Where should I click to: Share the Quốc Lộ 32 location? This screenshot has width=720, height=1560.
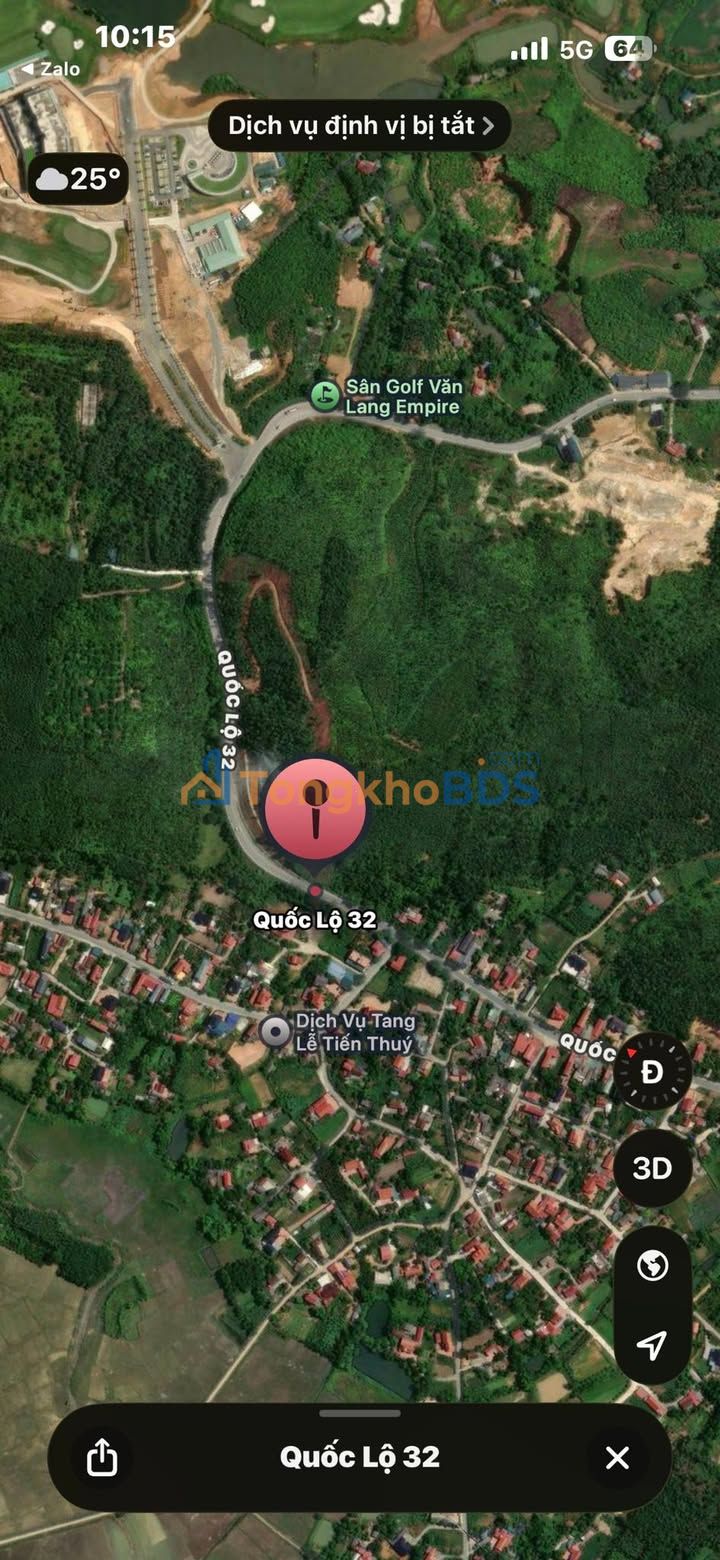click(102, 1457)
